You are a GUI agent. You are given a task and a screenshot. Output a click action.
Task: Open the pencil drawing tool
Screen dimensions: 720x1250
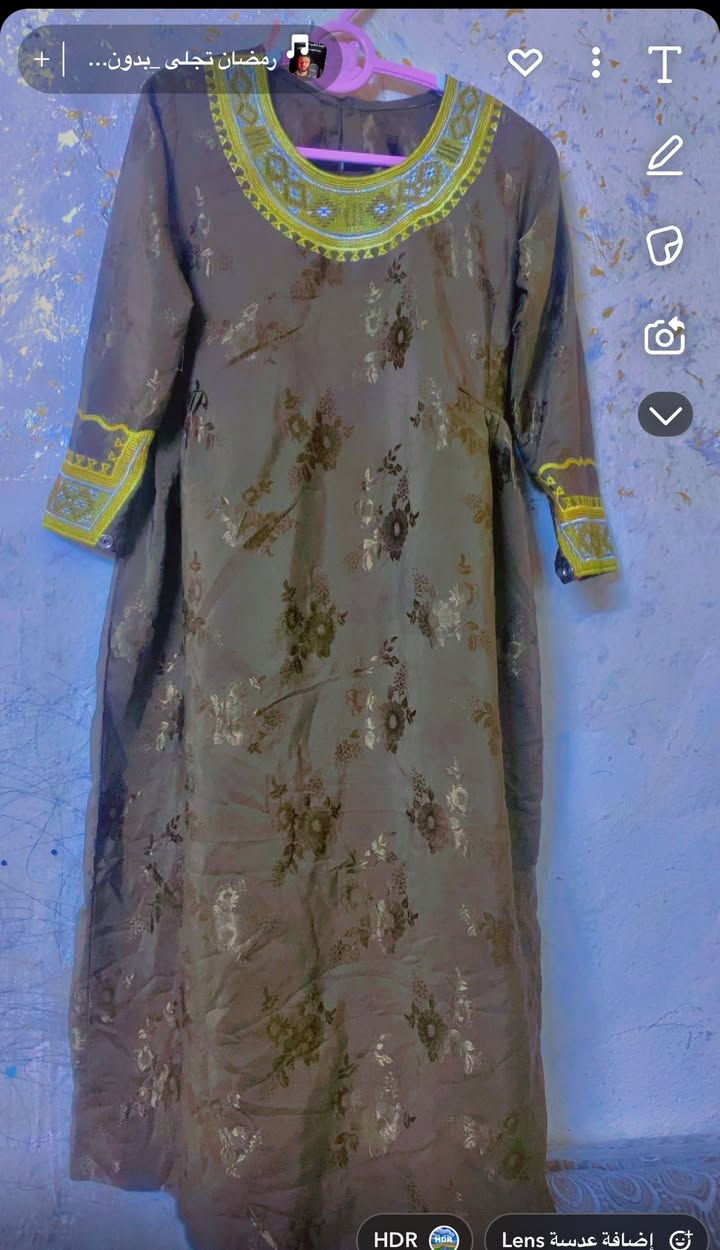tap(663, 155)
